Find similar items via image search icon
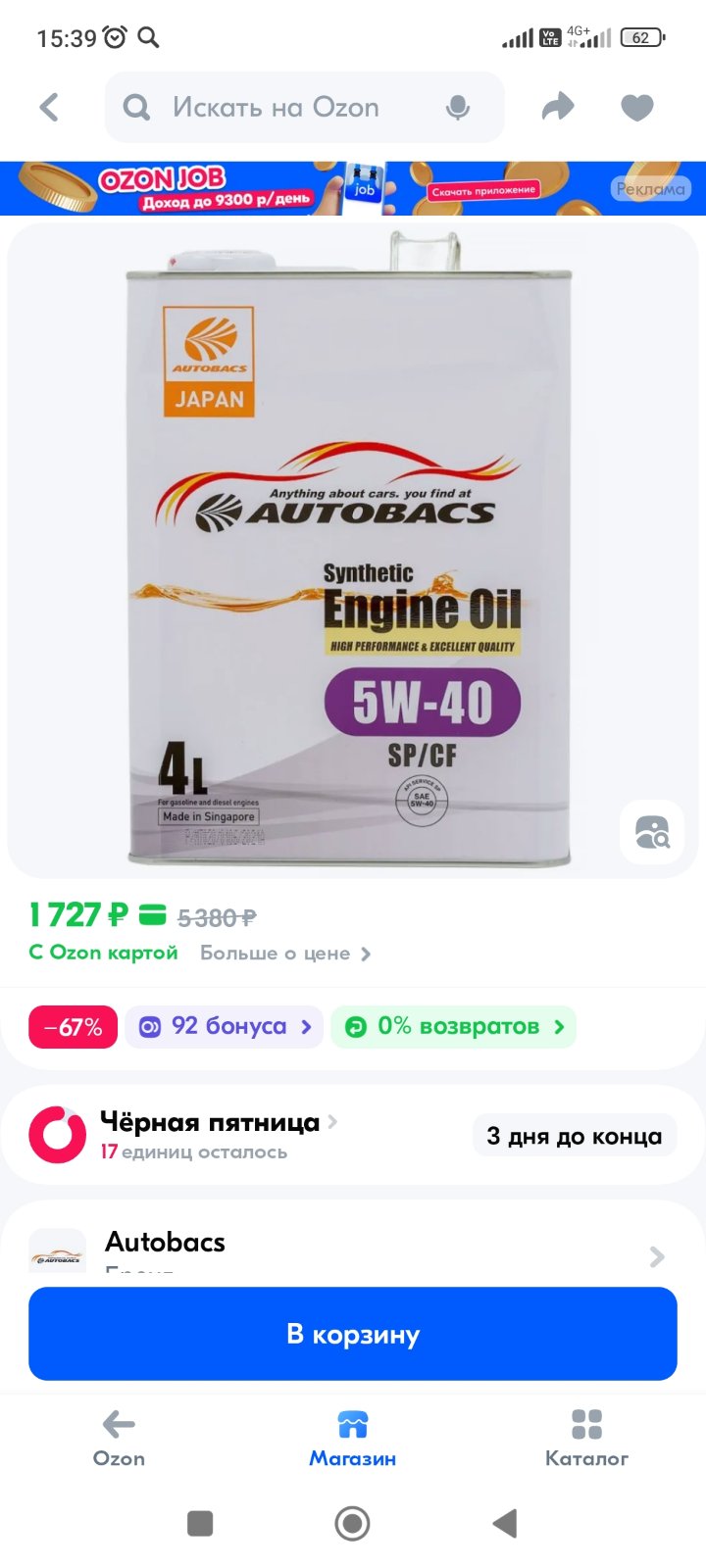706x1568 pixels. pyautogui.click(x=652, y=832)
